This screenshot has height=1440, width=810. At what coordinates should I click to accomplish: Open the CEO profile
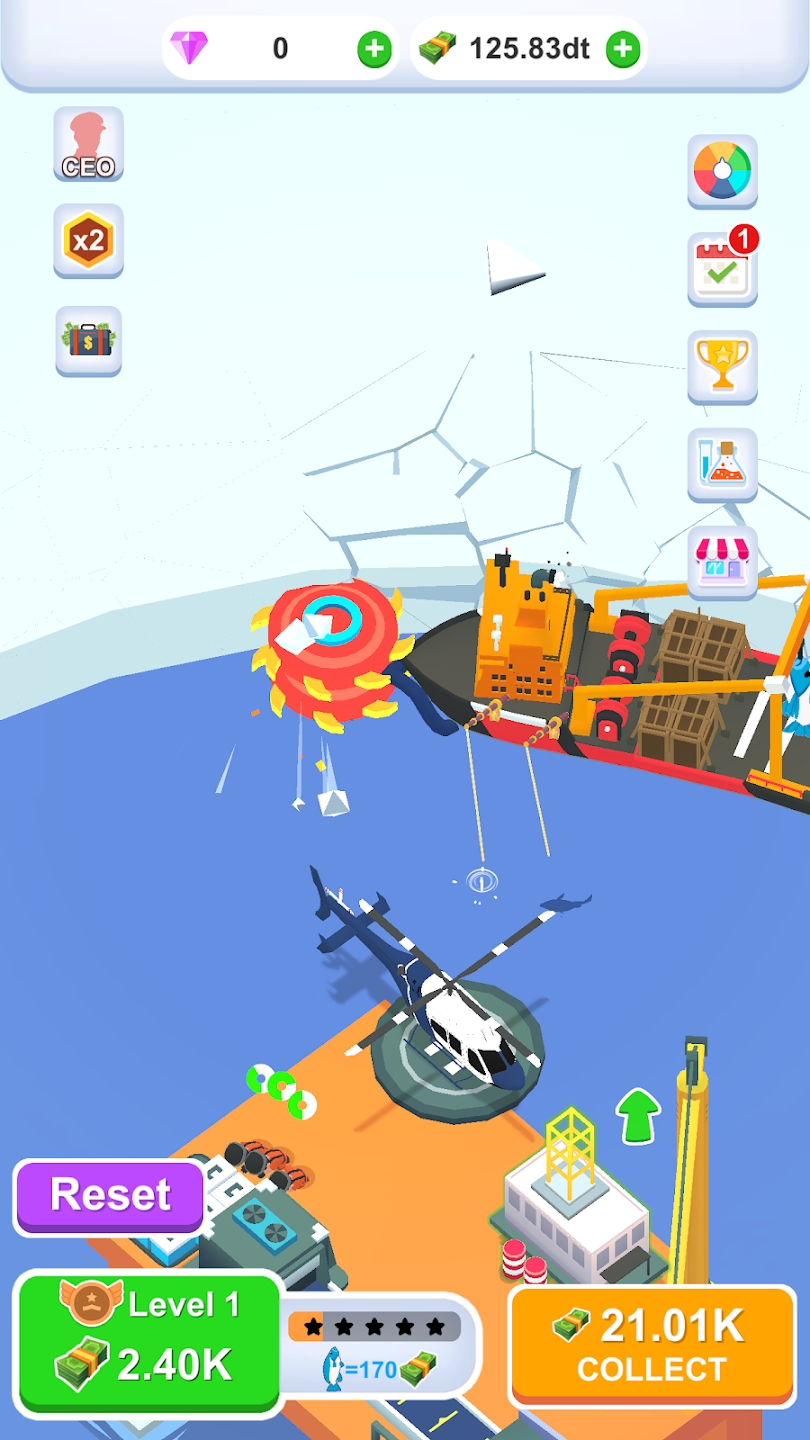tap(88, 145)
